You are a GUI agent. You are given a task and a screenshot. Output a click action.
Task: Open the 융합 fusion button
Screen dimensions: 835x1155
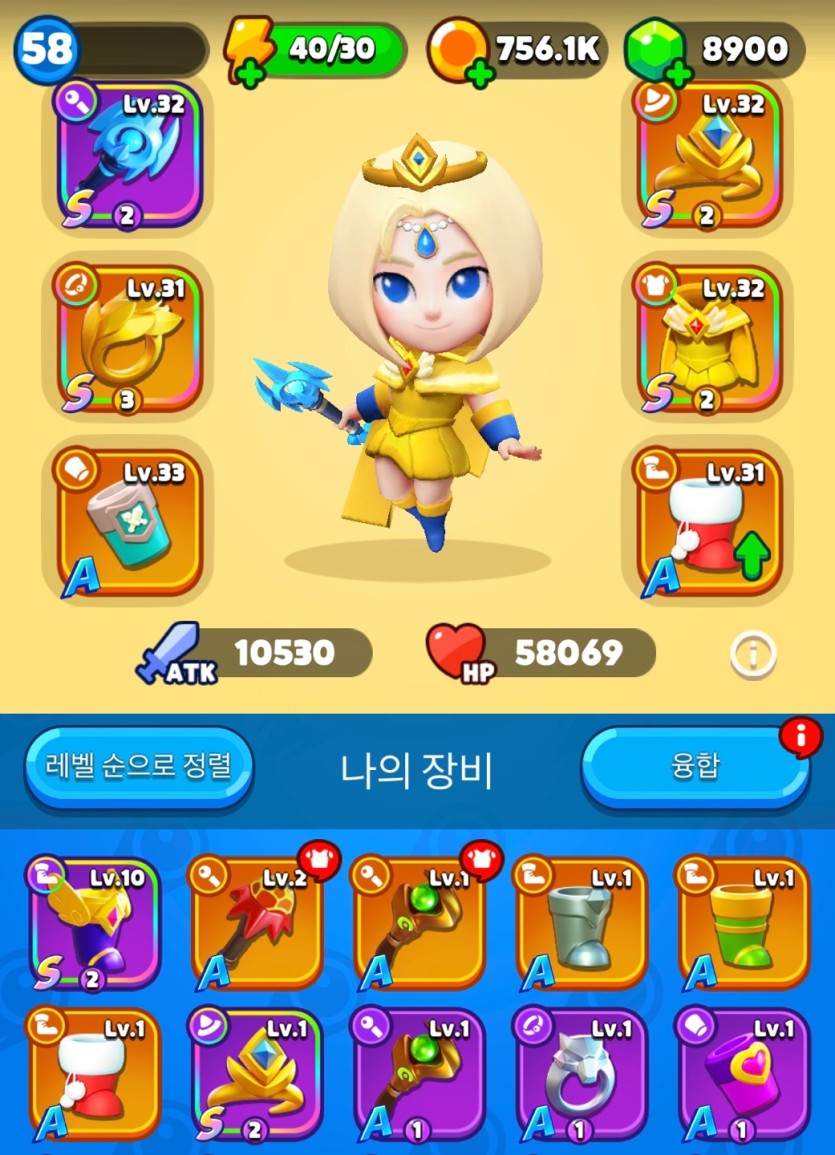tap(695, 766)
